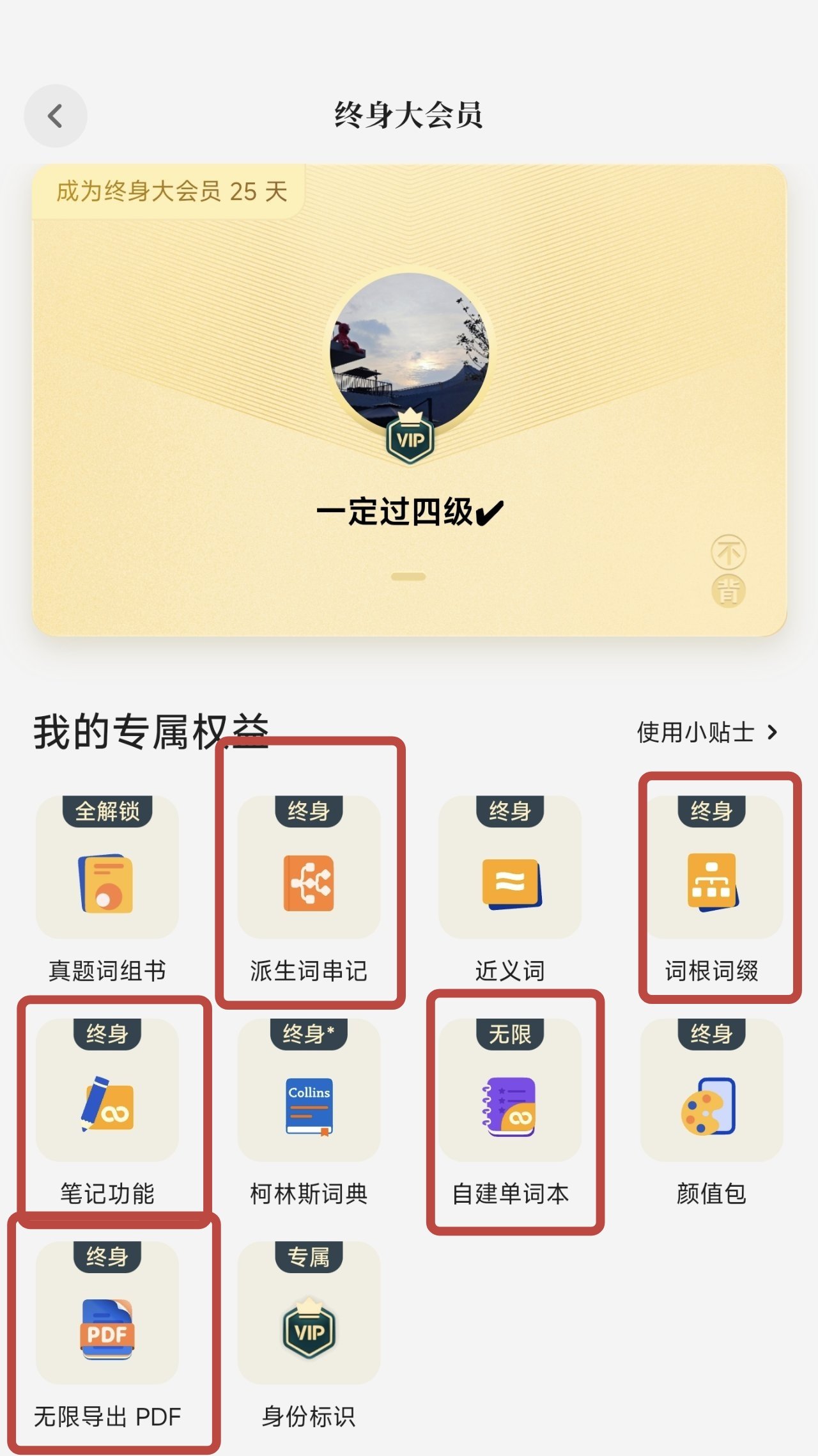The width and height of the screenshot is (818, 1456).
Task: Open 身份标识 benefit
Action: coord(309,1329)
